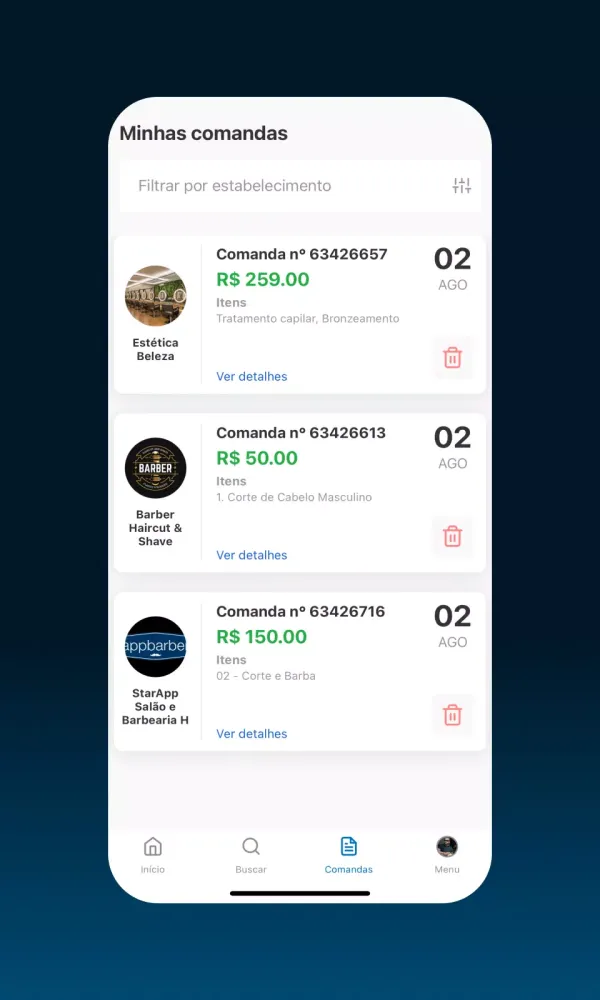Ver detalhes of StarApp Salão comanda
The width and height of the screenshot is (600, 1000).
point(252,734)
